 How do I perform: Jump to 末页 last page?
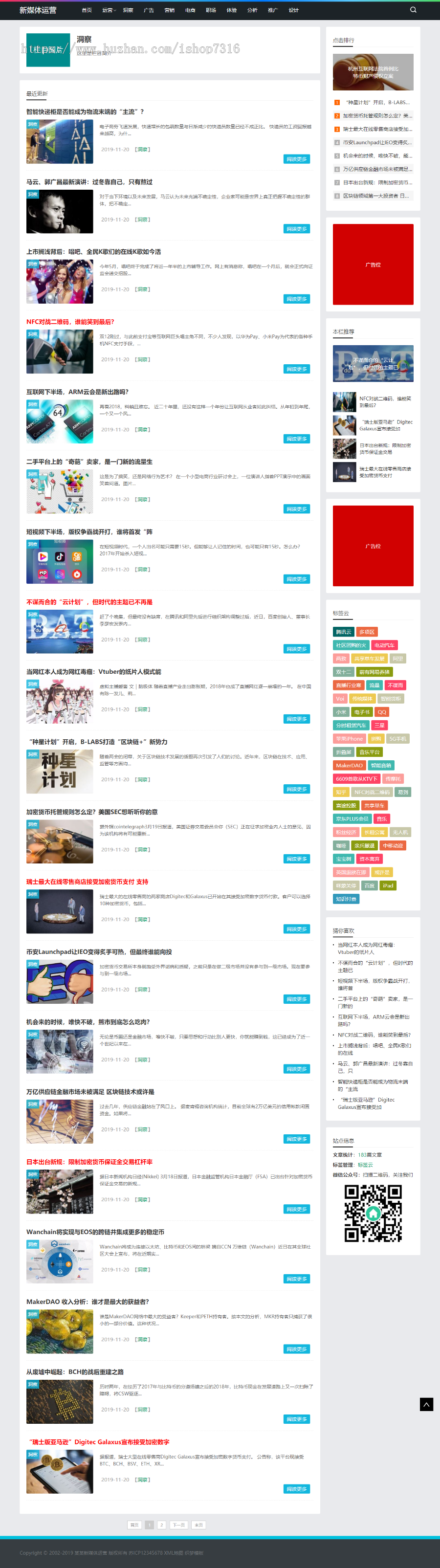pyautogui.click(x=198, y=1525)
